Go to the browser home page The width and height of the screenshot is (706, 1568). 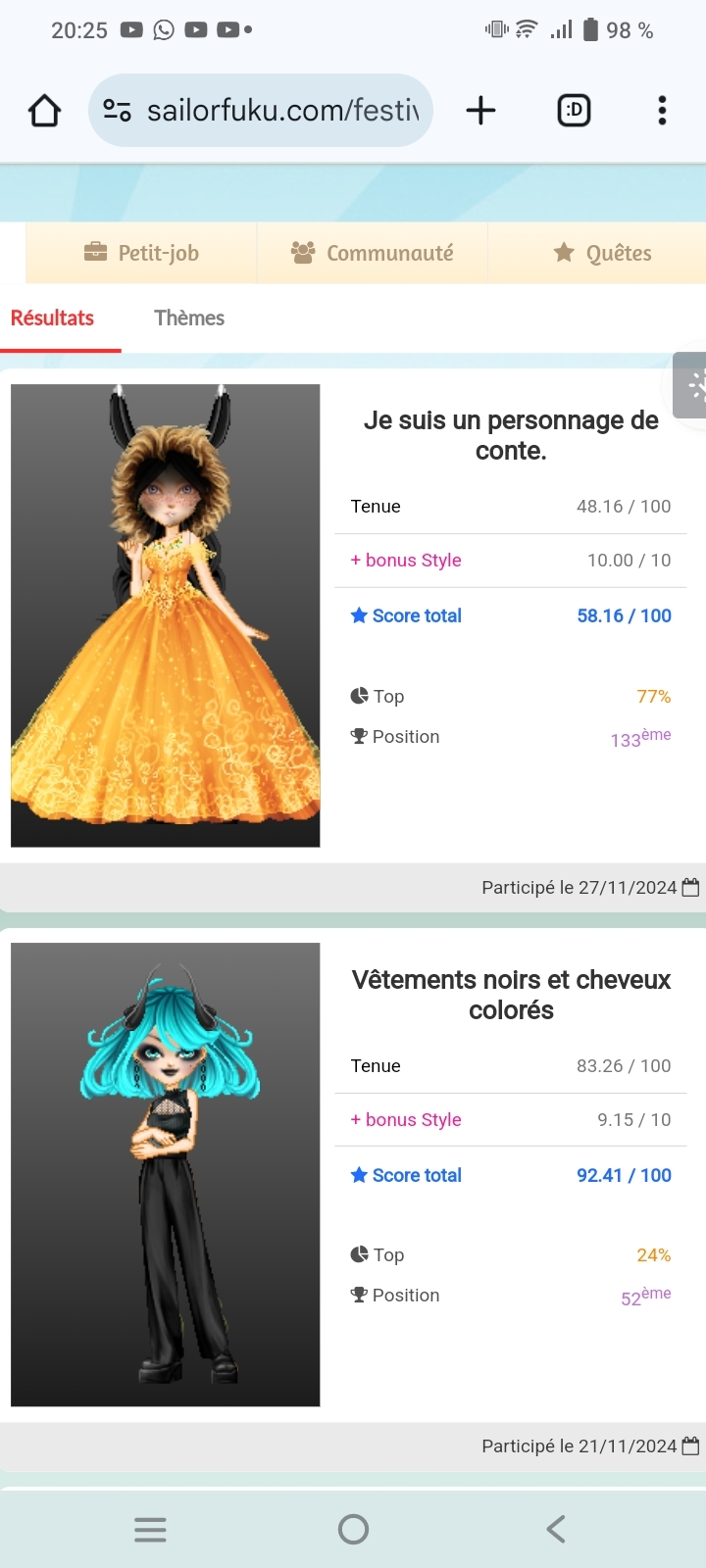(x=44, y=111)
